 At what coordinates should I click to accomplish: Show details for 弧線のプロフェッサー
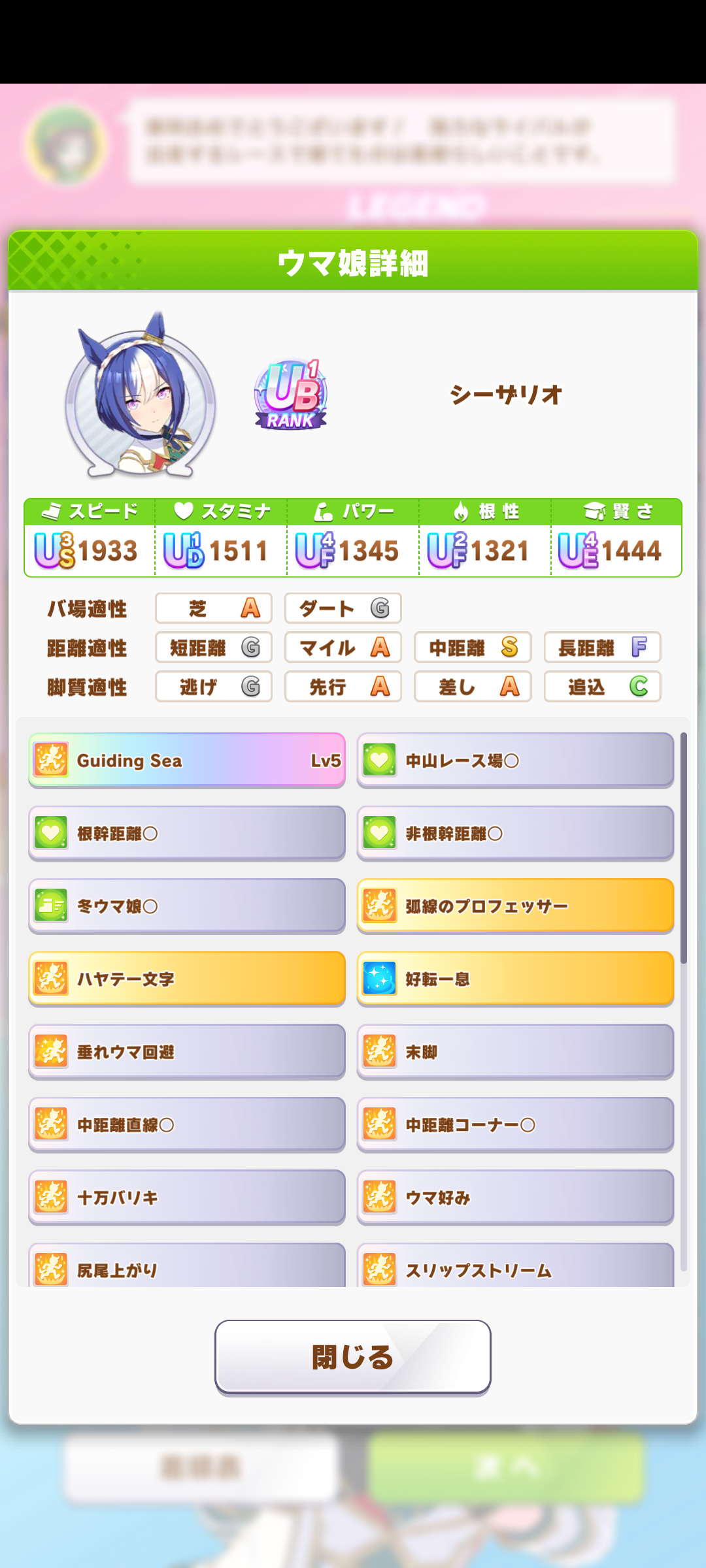[515, 906]
